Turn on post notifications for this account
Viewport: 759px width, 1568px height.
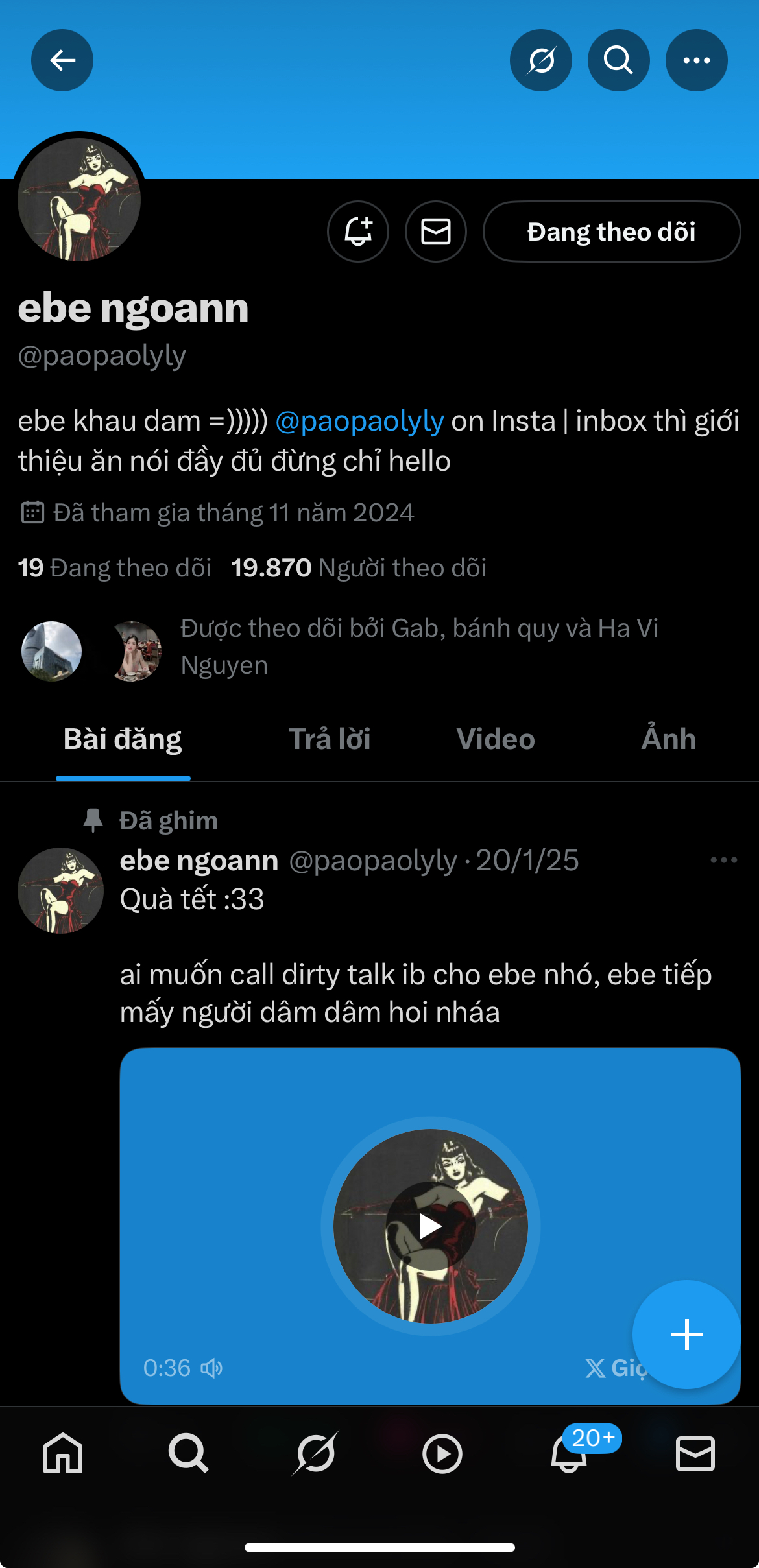pos(358,232)
